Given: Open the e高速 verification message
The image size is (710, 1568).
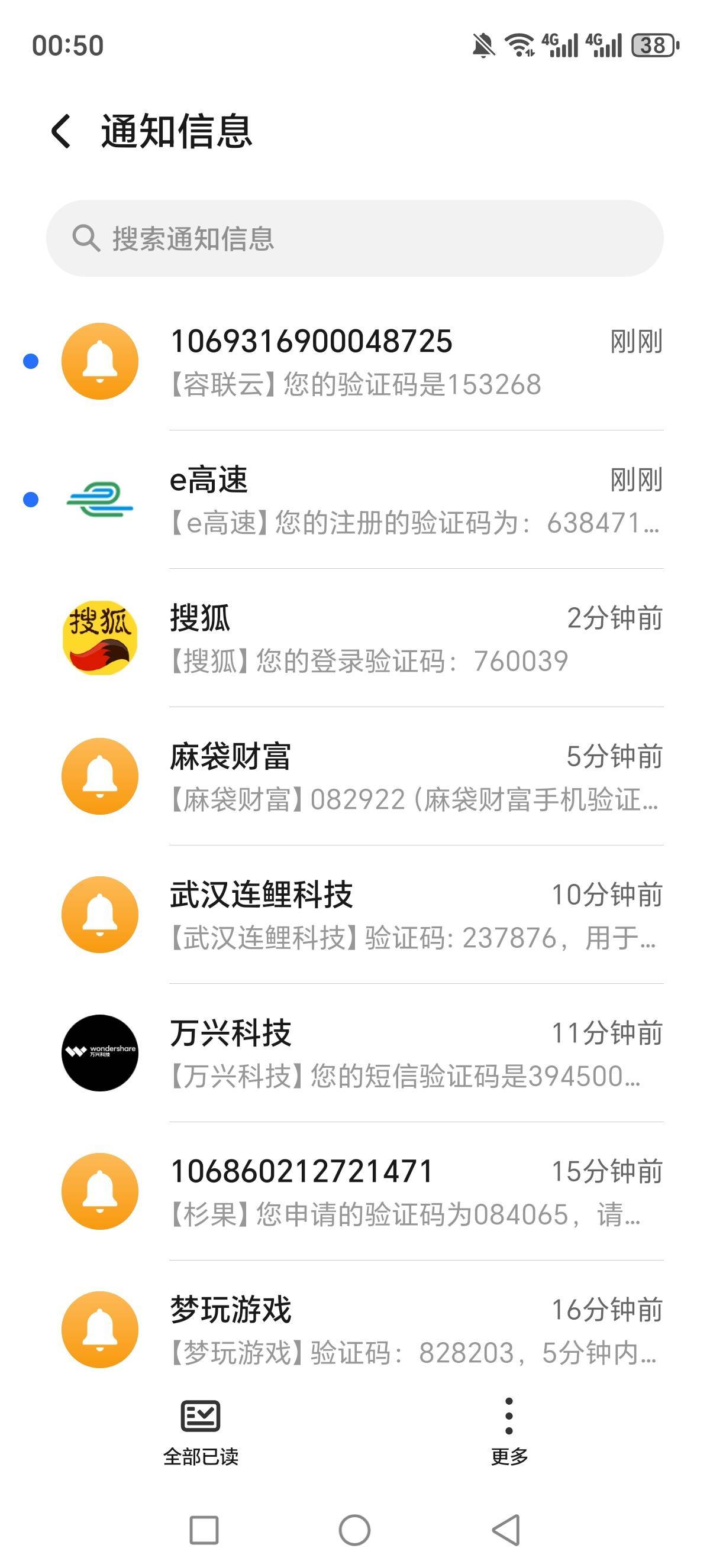Looking at the screenshot, I should 390,500.
